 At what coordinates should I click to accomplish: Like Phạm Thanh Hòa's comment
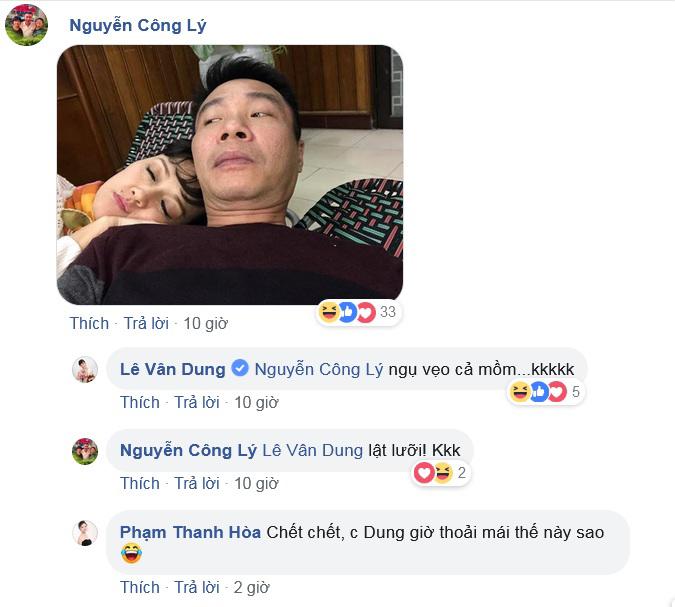pos(139,587)
